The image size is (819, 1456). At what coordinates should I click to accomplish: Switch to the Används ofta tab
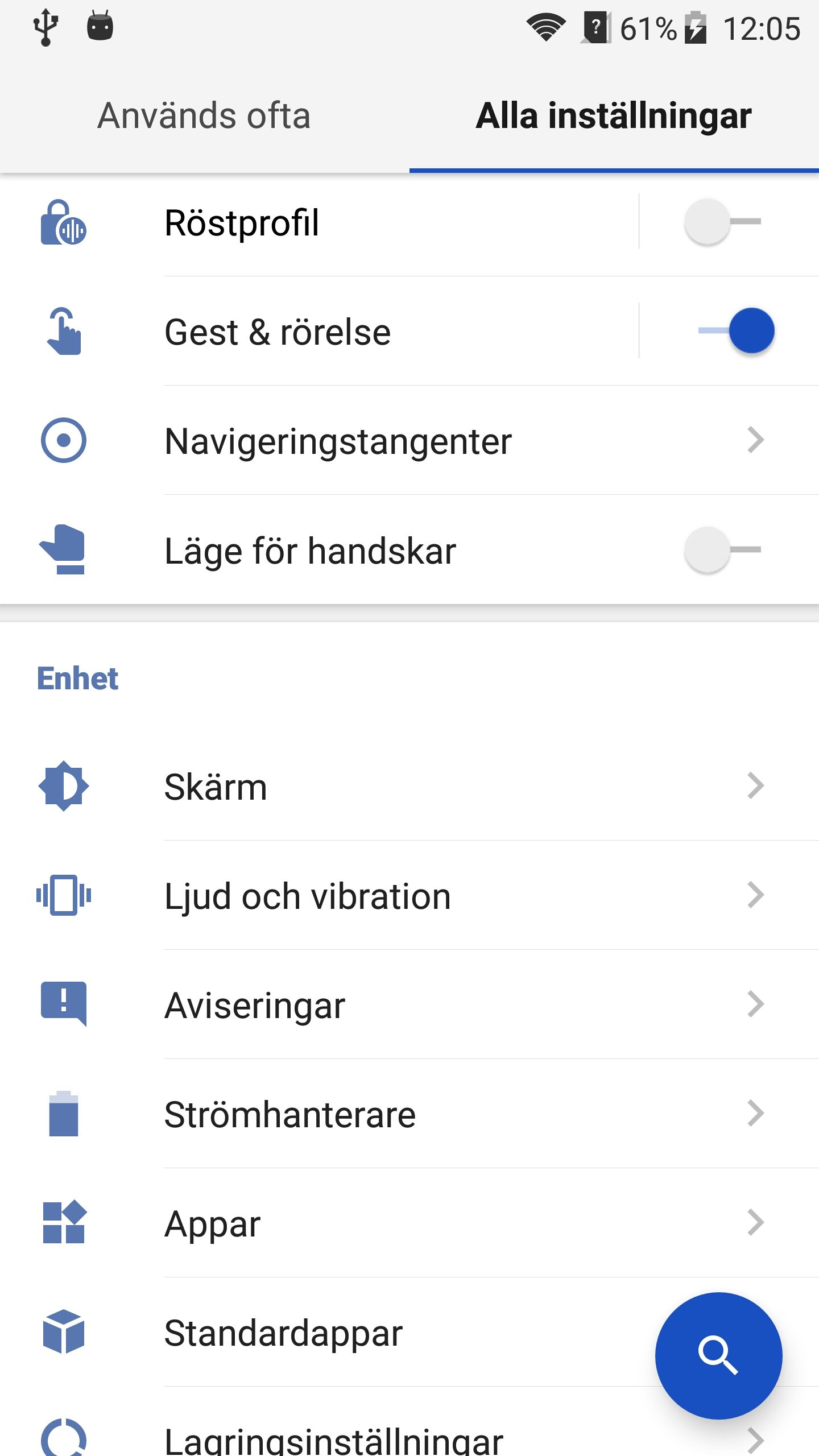(204, 116)
